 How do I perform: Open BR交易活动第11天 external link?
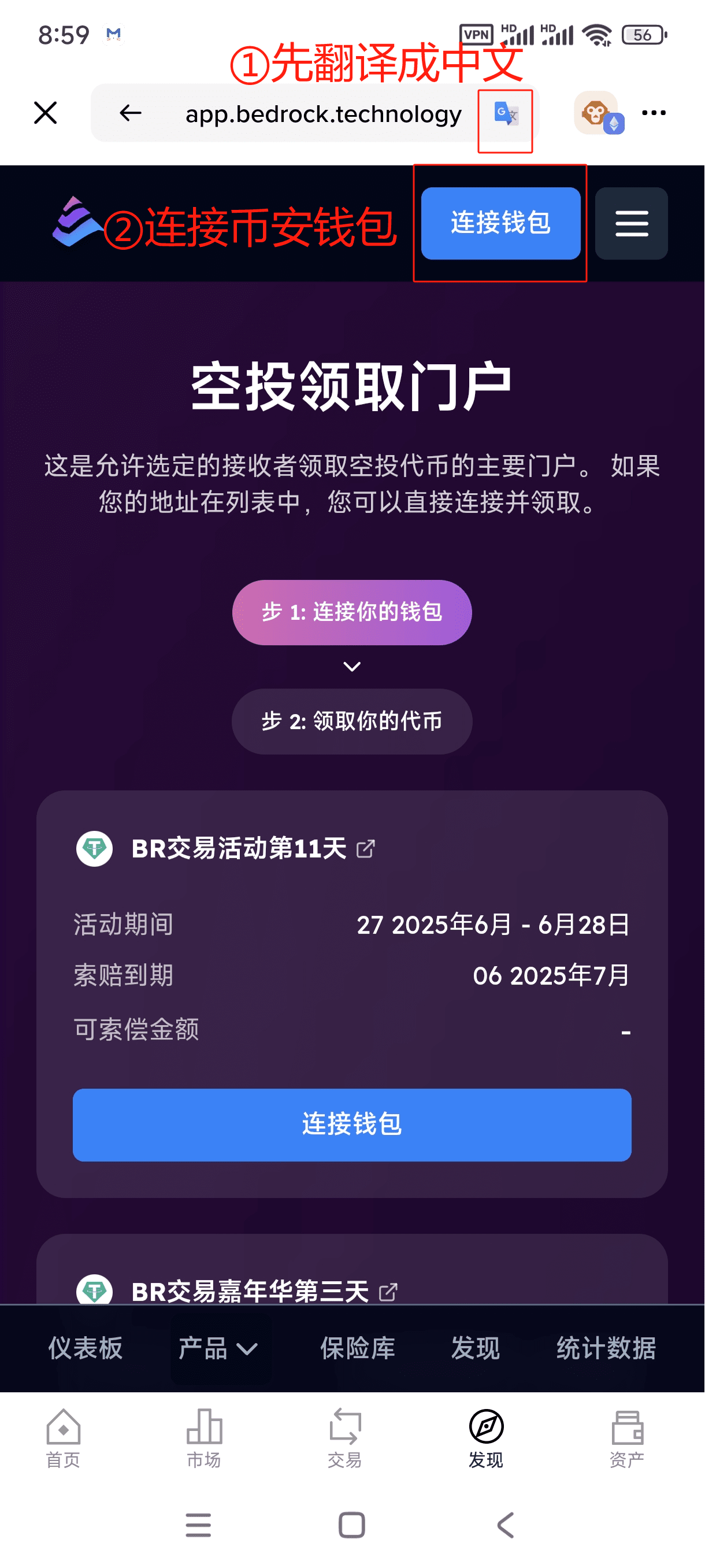pyautogui.click(x=366, y=849)
